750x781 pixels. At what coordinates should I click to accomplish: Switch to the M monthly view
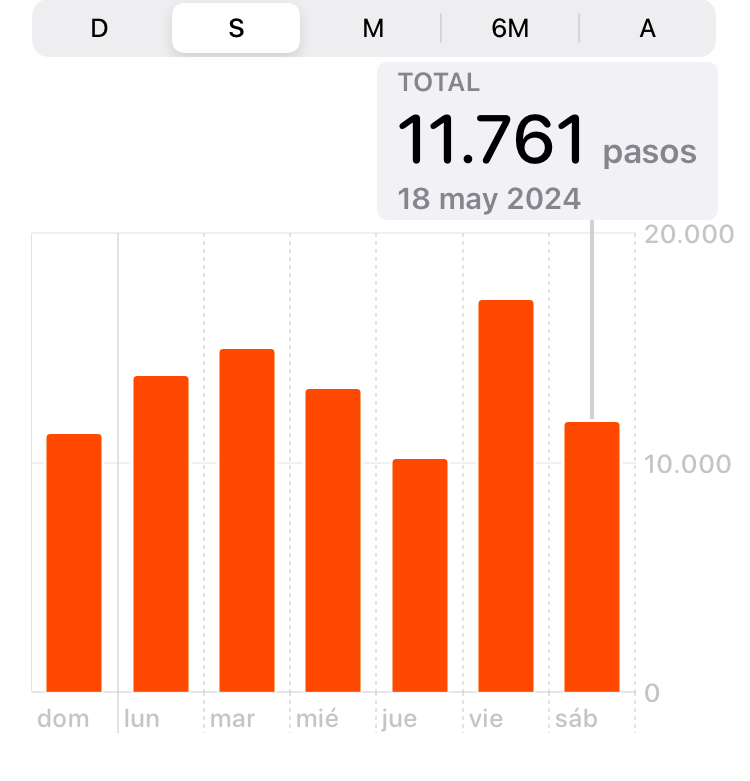373,28
